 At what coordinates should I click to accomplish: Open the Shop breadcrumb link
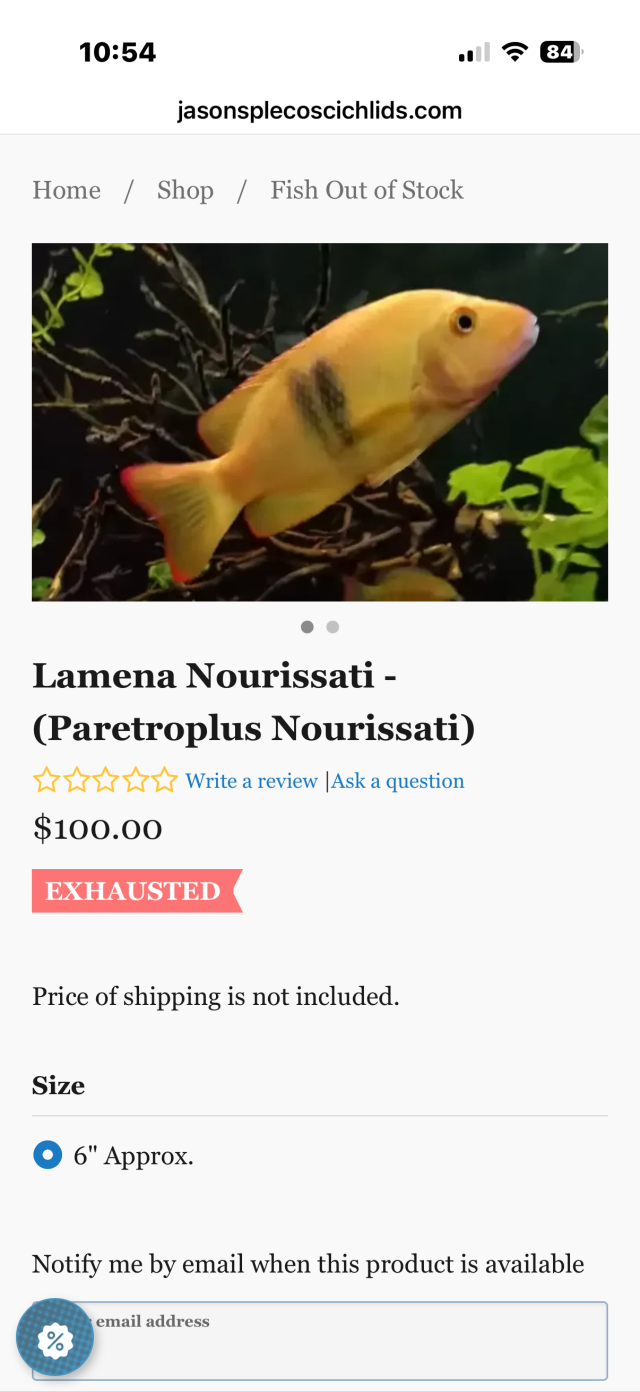[185, 190]
